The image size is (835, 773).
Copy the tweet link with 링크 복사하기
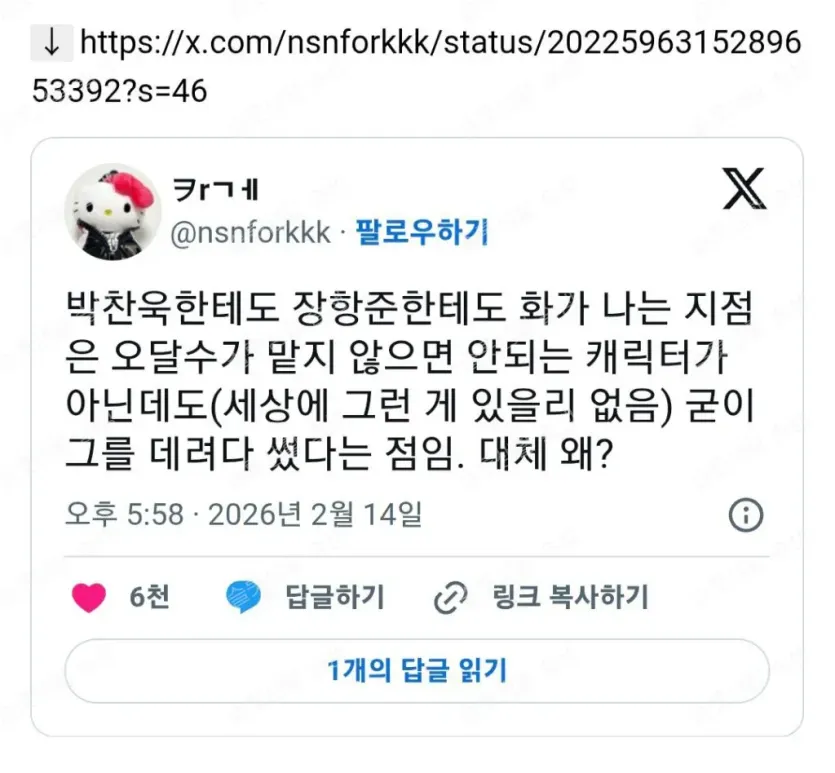click(x=541, y=597)
